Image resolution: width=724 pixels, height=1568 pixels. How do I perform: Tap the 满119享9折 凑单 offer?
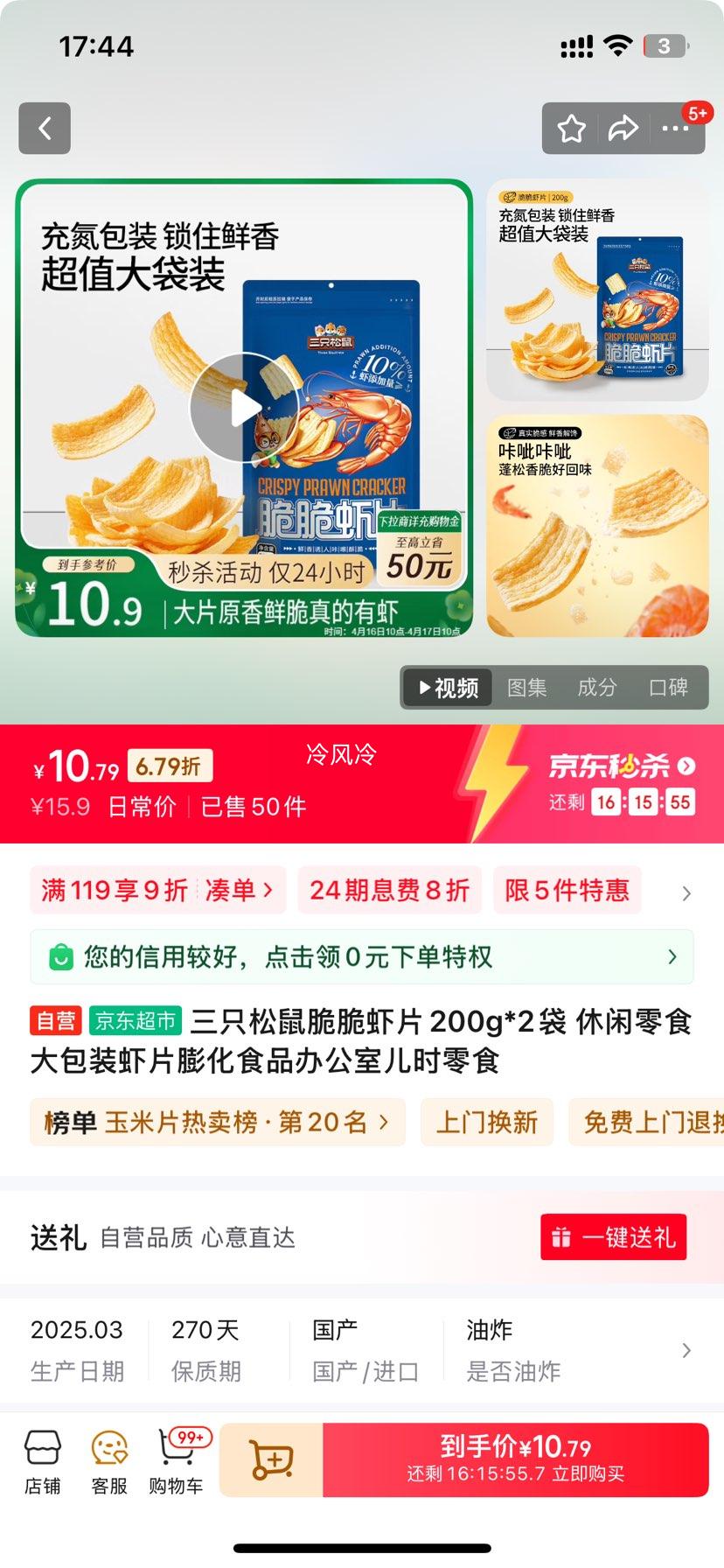[x=157, y=891]
